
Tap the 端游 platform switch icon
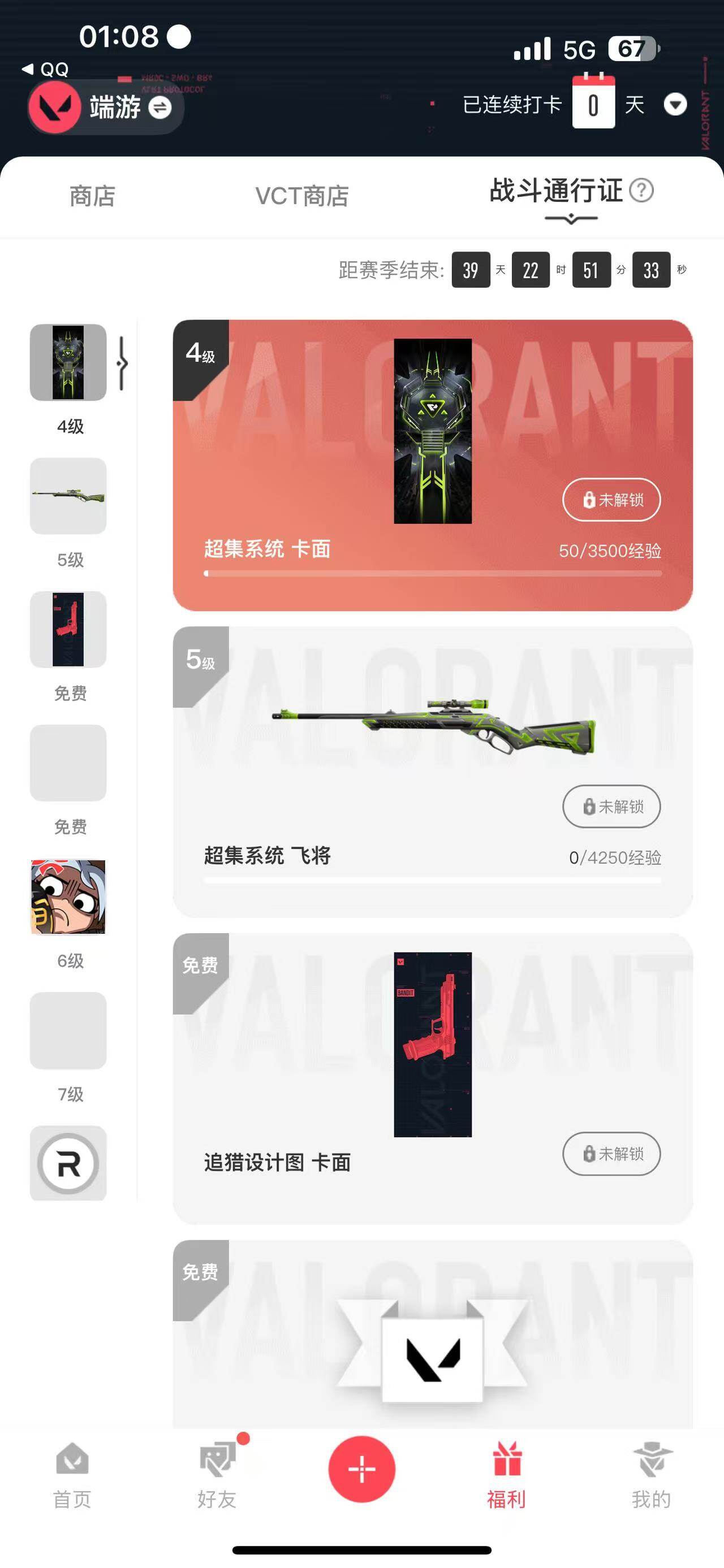click(x=160, y=110)
